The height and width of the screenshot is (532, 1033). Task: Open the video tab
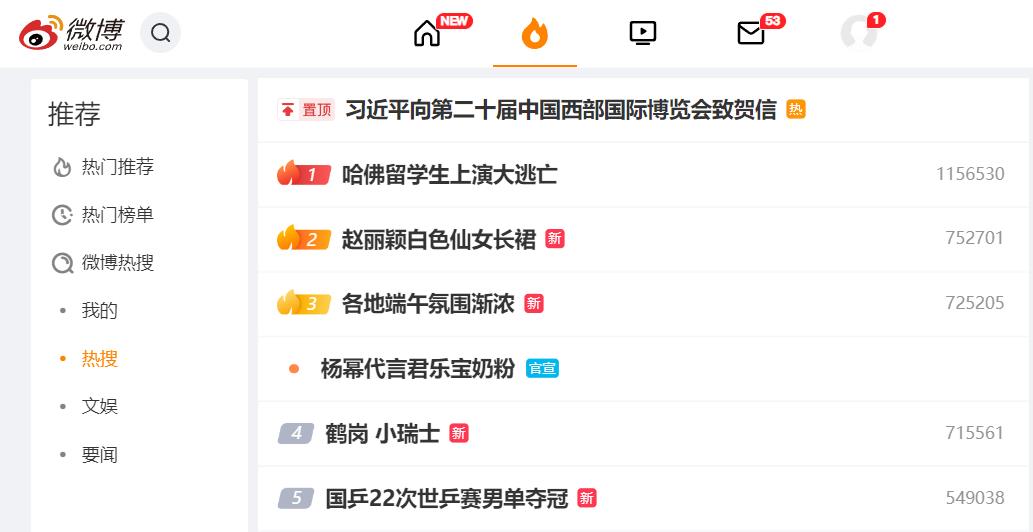point(643,33)
